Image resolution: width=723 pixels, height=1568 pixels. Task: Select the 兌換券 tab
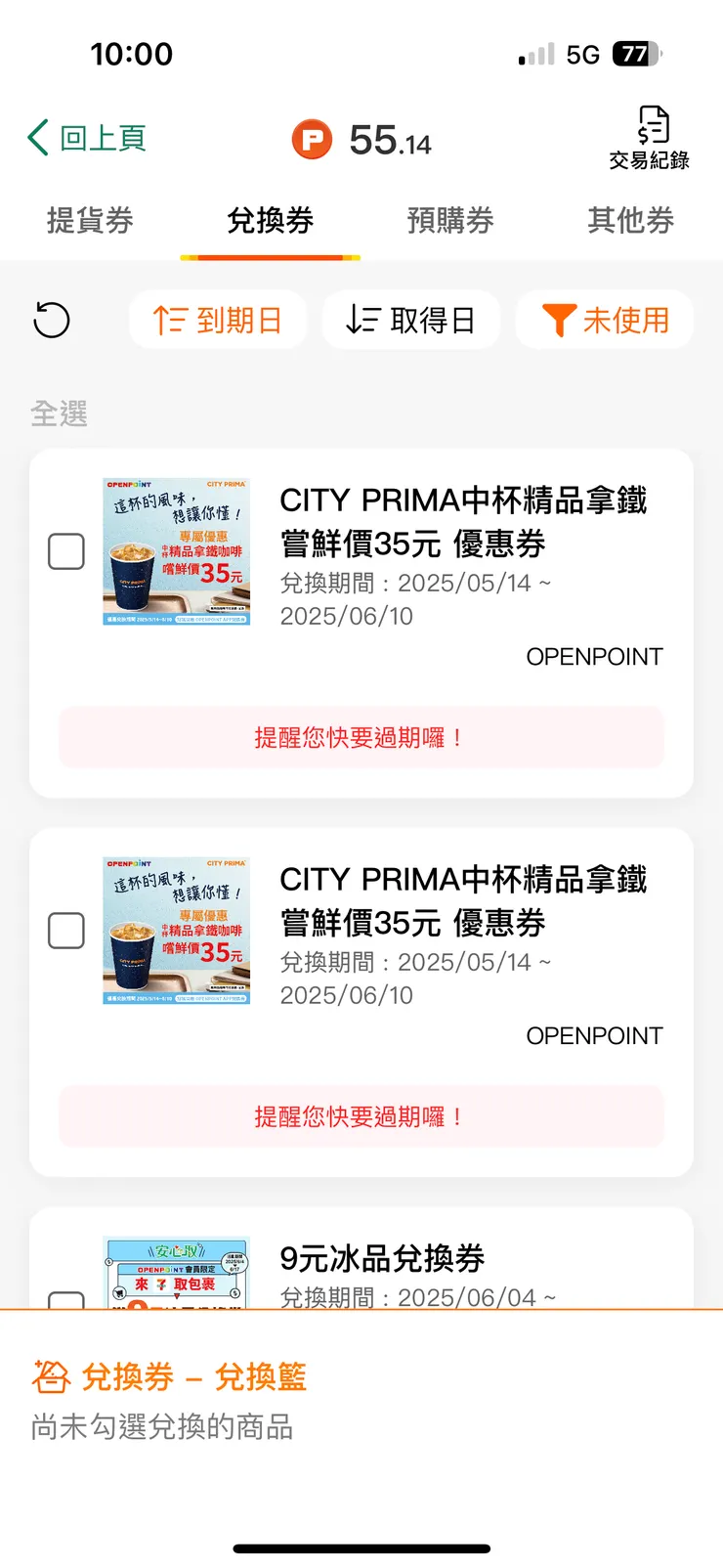(271, 221)
